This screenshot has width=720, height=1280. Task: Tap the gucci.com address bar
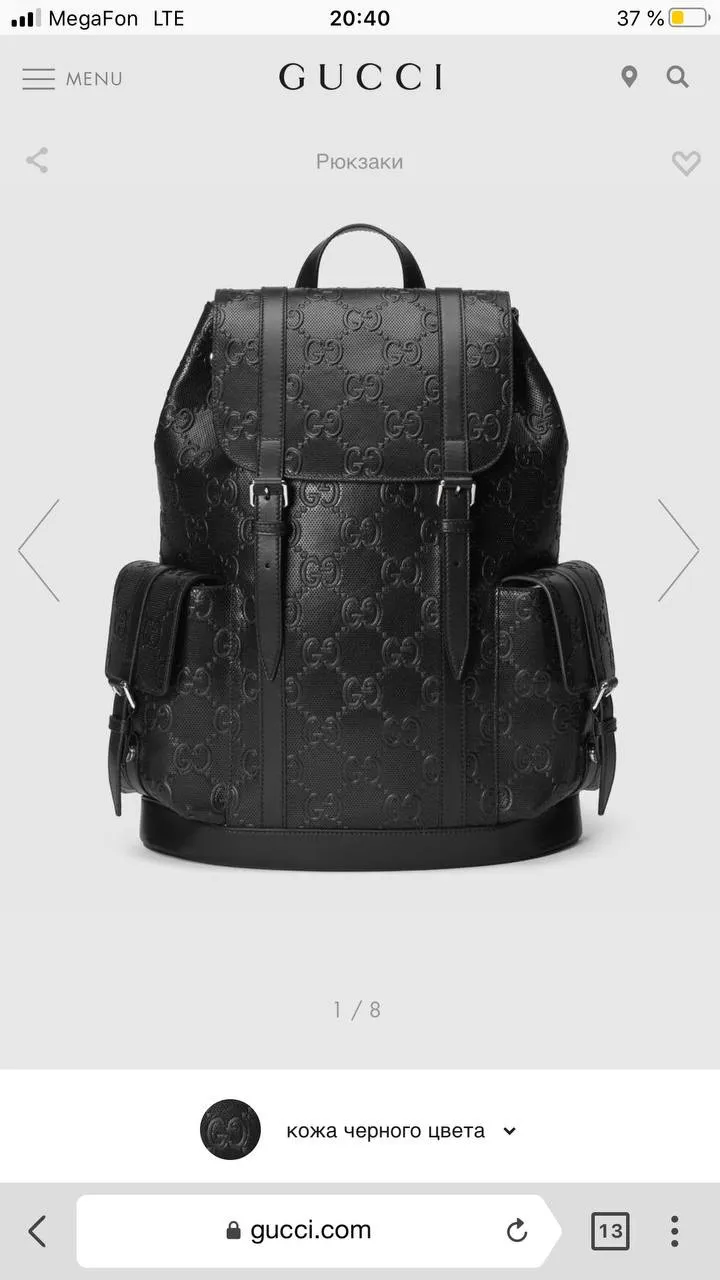310,1231
